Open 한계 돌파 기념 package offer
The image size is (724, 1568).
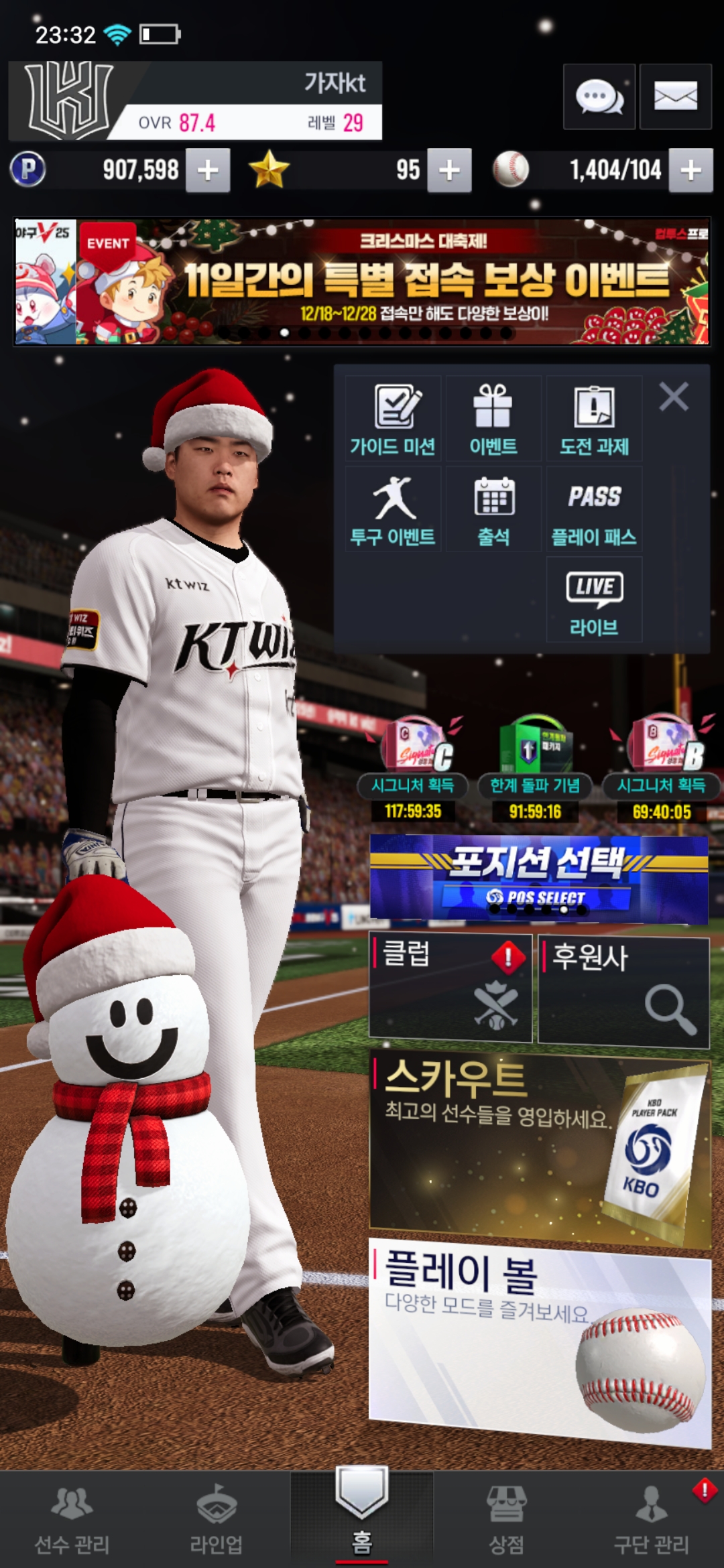coord(535,764)
